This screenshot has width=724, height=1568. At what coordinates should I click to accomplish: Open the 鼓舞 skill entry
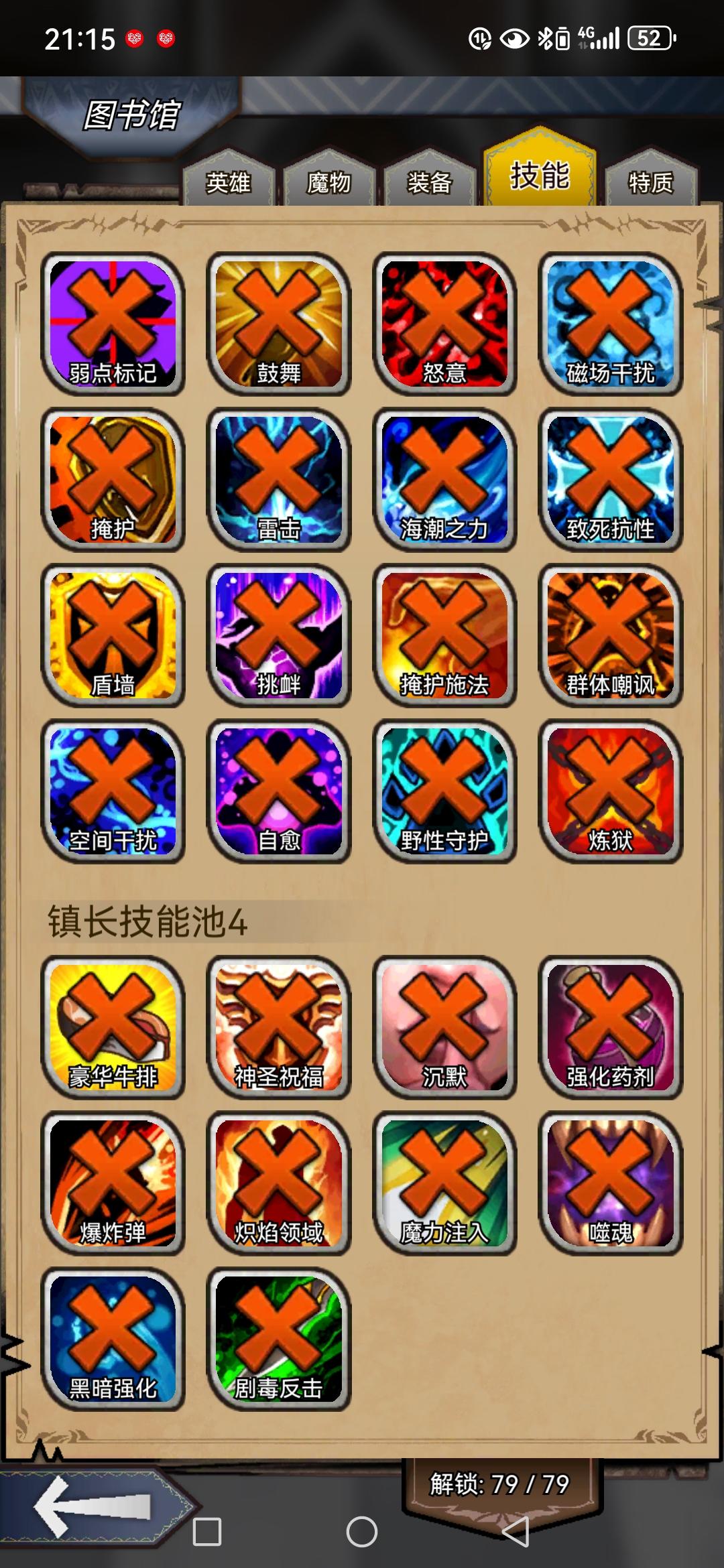tap(280, 322)
